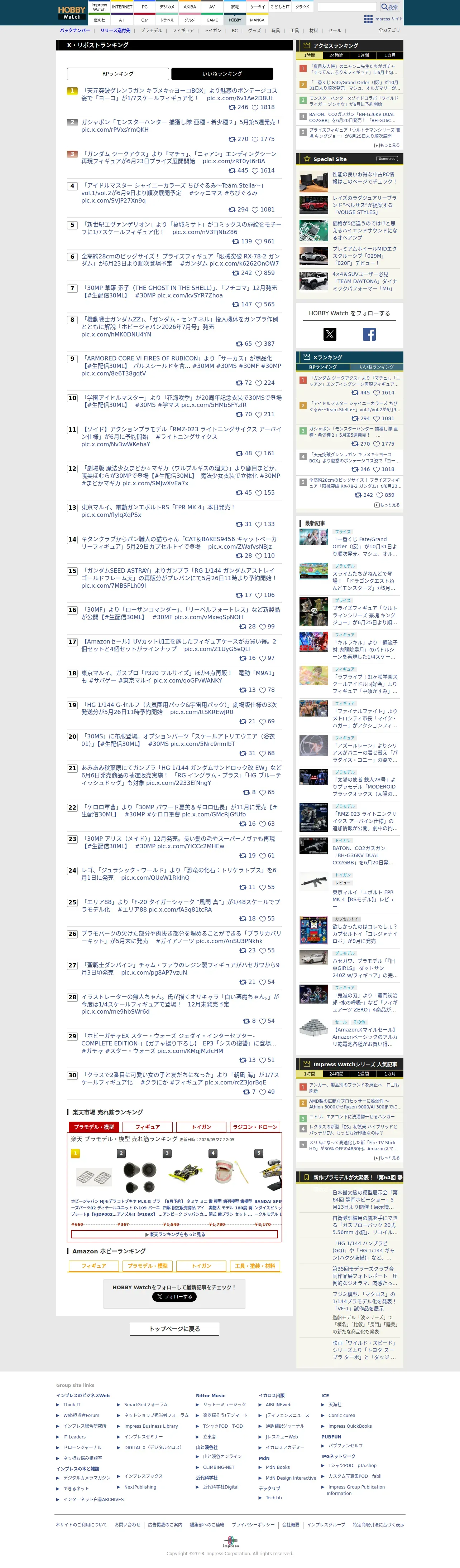Viewport: 460px width, 1568px height.
Task: Show 24時間 access ranking
Action: click(x=336, y=55)
